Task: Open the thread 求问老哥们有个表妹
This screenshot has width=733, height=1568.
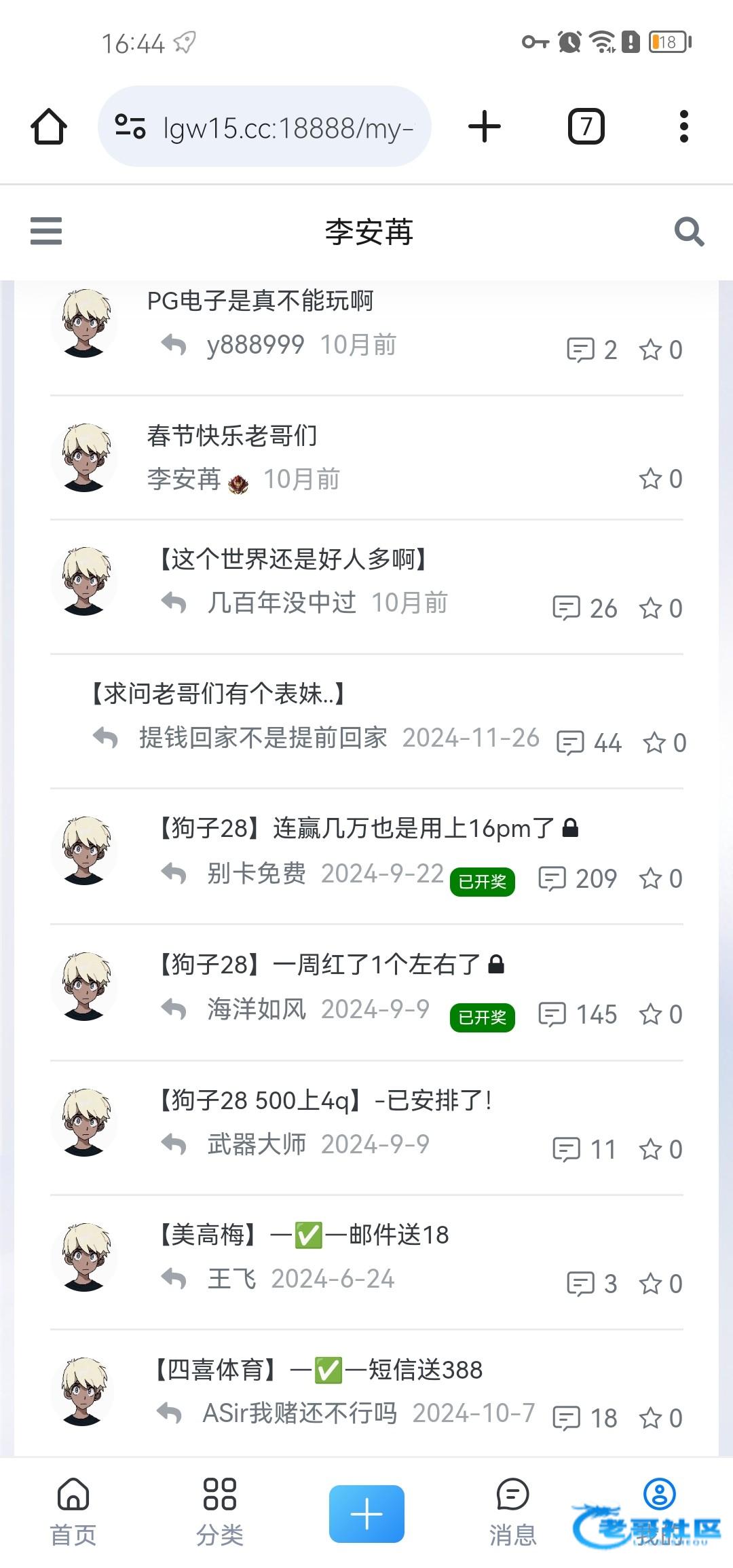Action: pos(217,694)
